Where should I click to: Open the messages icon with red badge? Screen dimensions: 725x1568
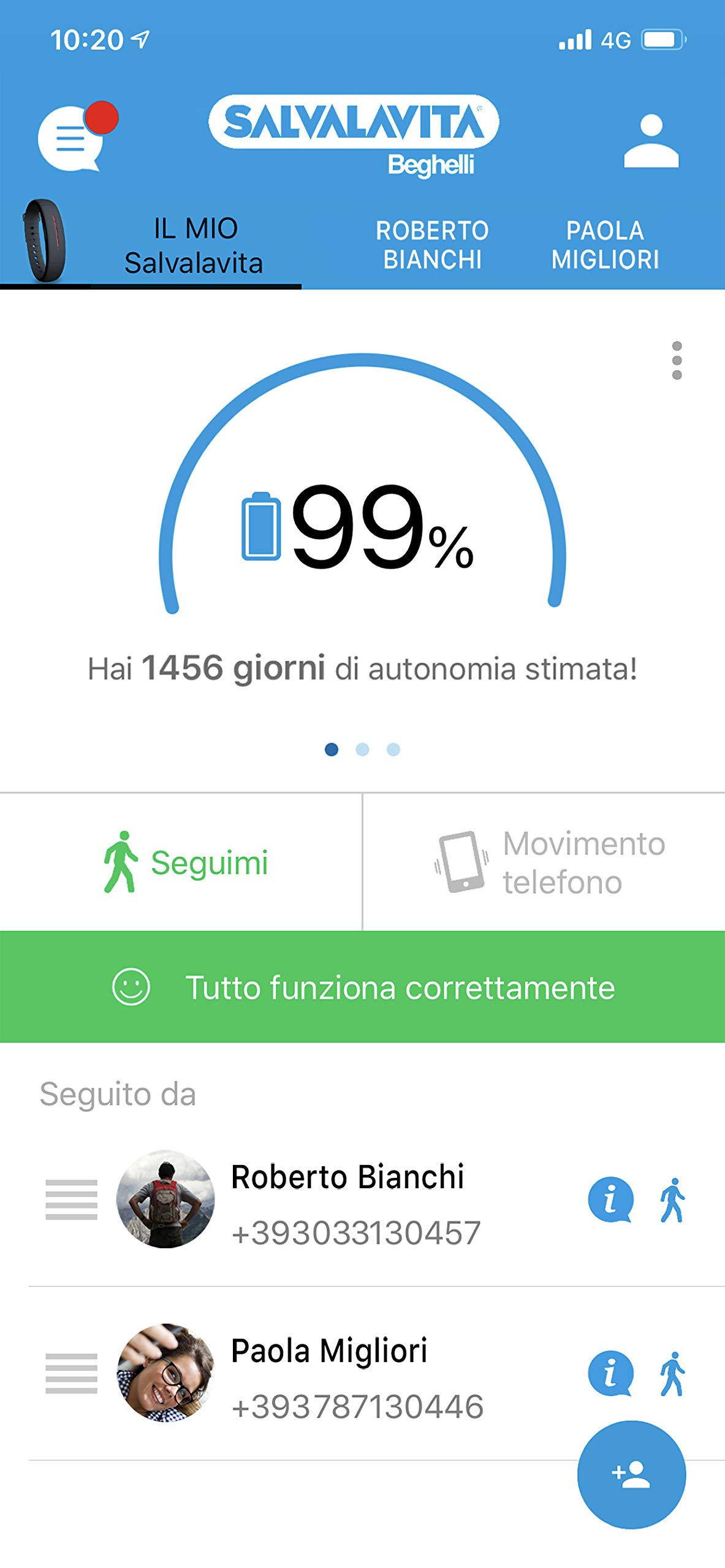pos(72,138)
